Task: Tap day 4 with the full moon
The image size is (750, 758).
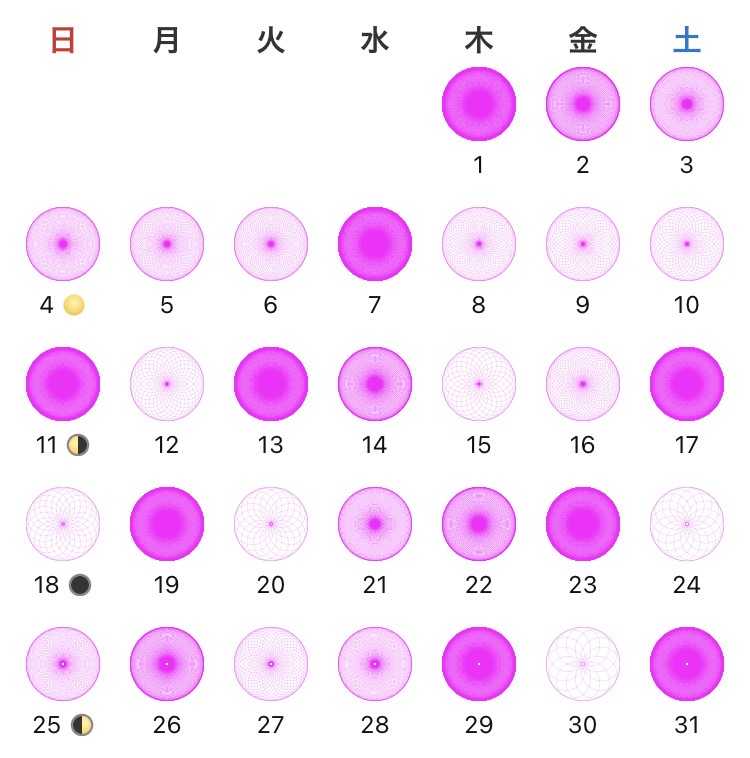Action: pyautogui.click(x=63, y=244)
